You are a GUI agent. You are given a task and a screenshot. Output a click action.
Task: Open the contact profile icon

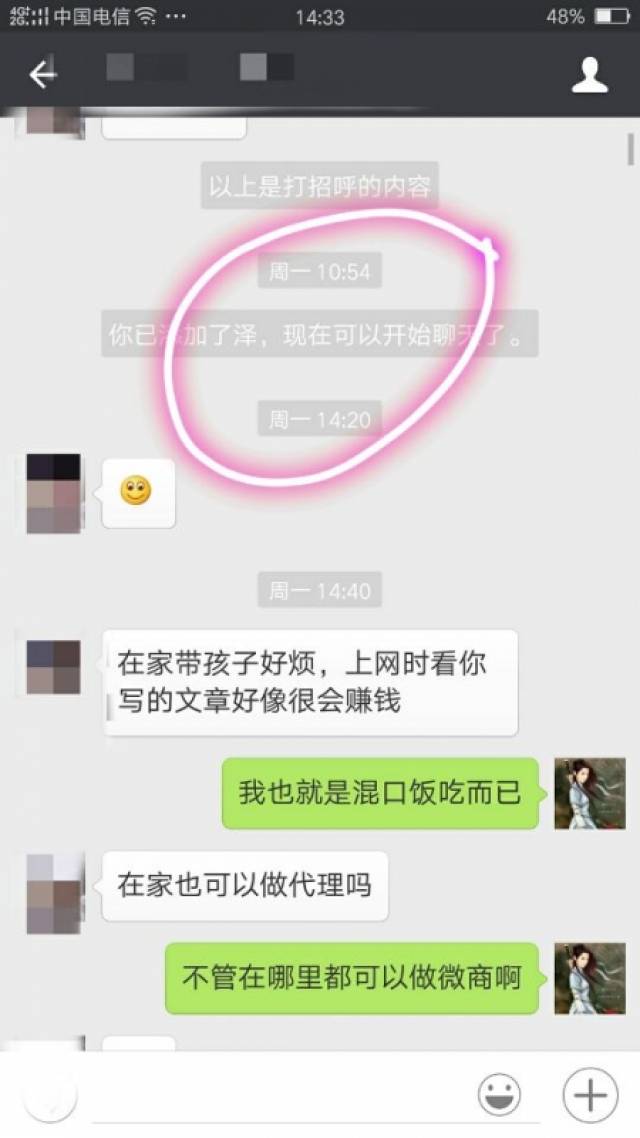(x=589, y=75)
